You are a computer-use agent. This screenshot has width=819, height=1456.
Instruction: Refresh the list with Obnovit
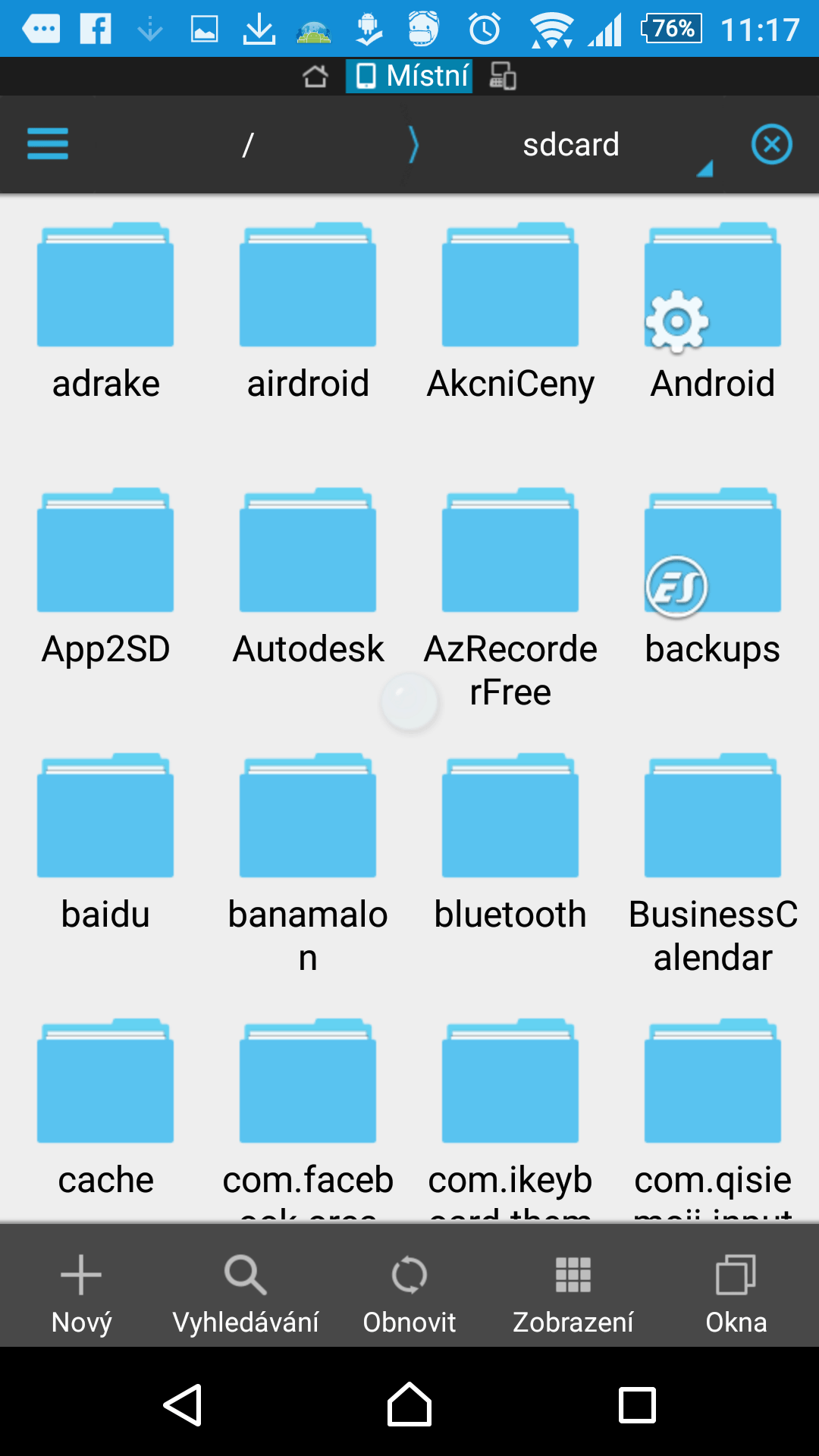[409, 1294]
